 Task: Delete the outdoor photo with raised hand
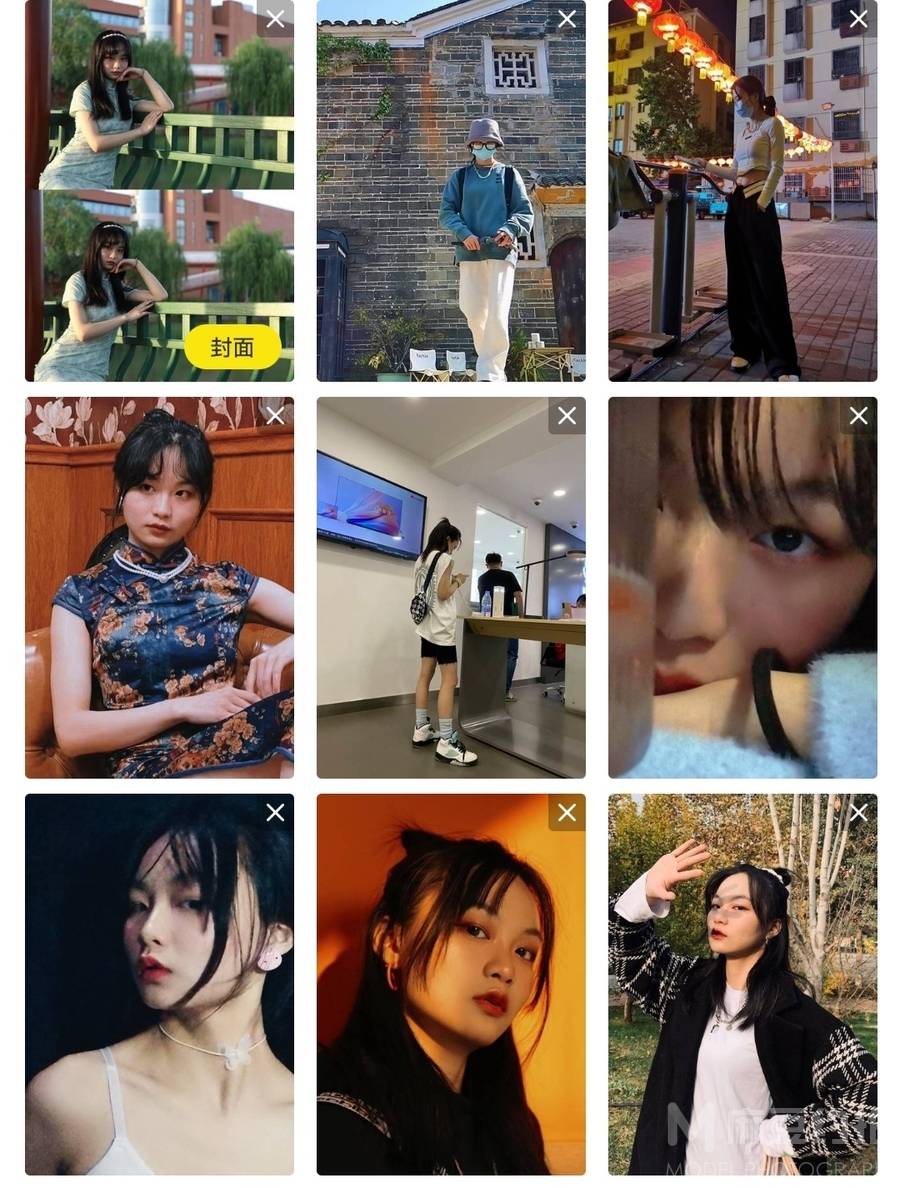pos(858,813)
